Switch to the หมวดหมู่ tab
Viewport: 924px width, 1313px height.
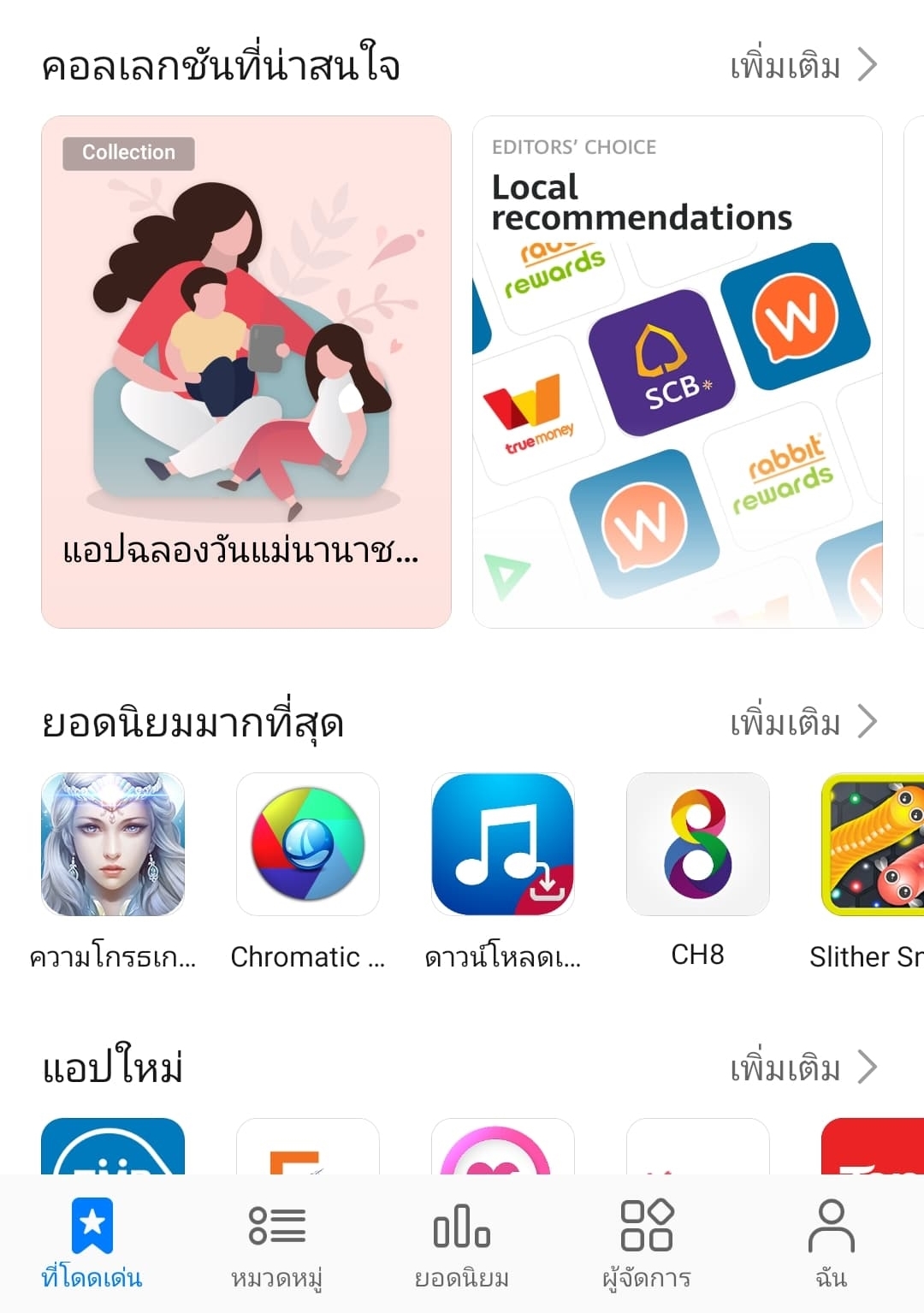coord(277,1243)
